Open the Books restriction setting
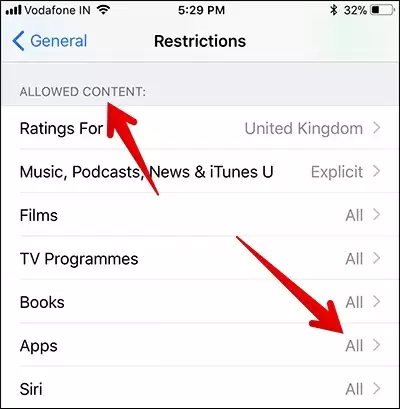 pos(200,302)
